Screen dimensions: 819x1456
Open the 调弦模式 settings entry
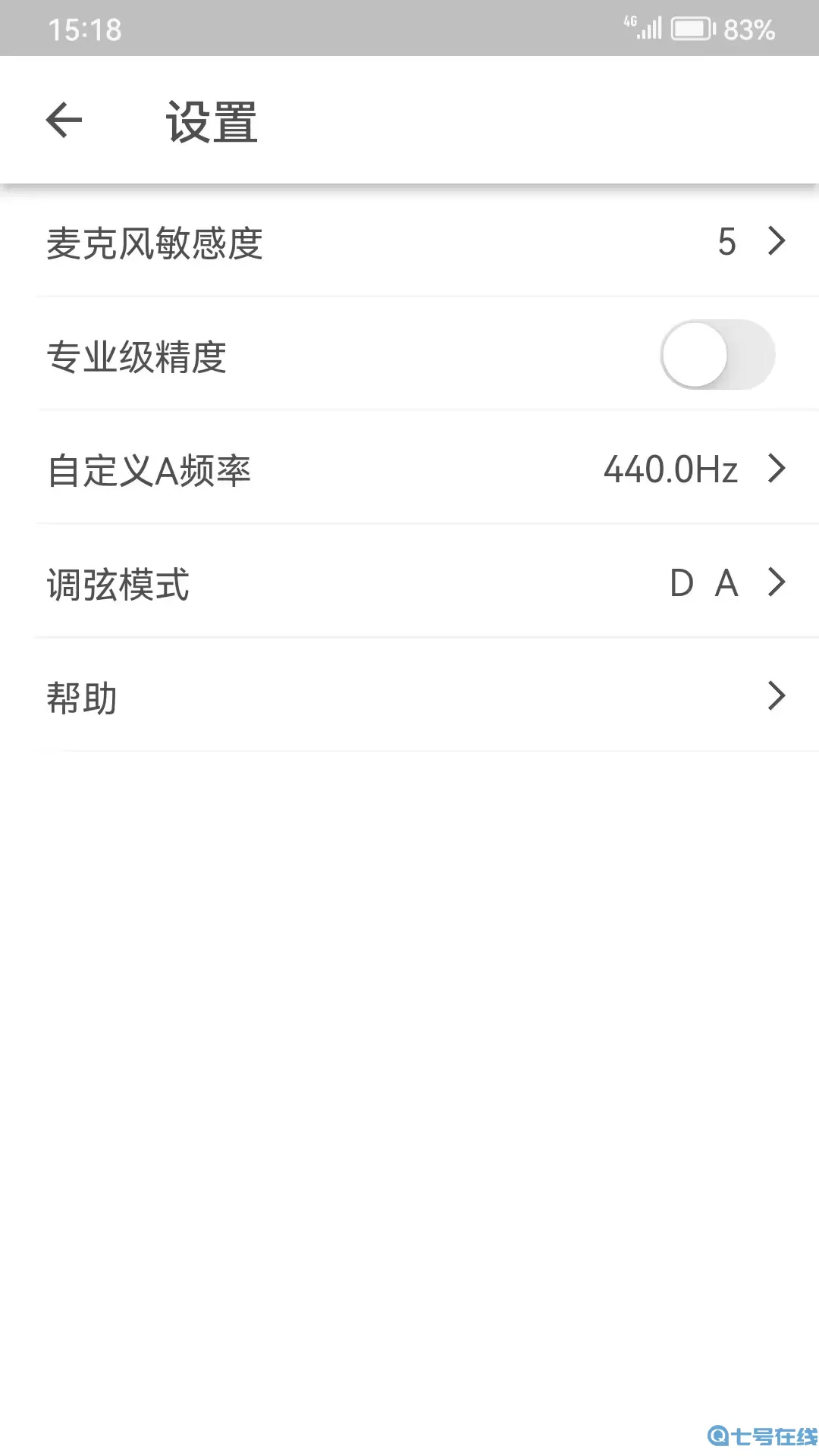click(x=409, y=582)
